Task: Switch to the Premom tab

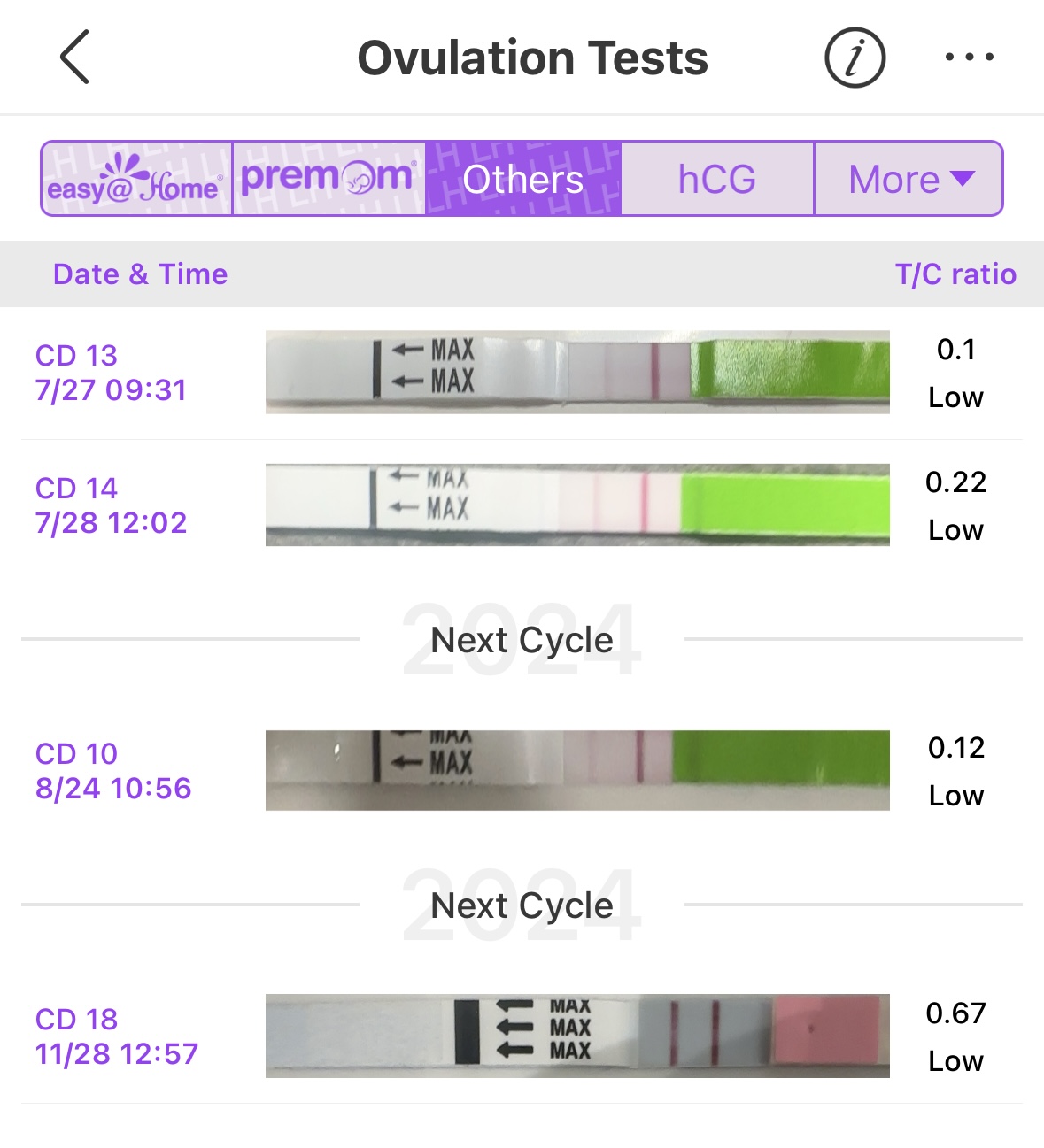Action: coord(329,179)
